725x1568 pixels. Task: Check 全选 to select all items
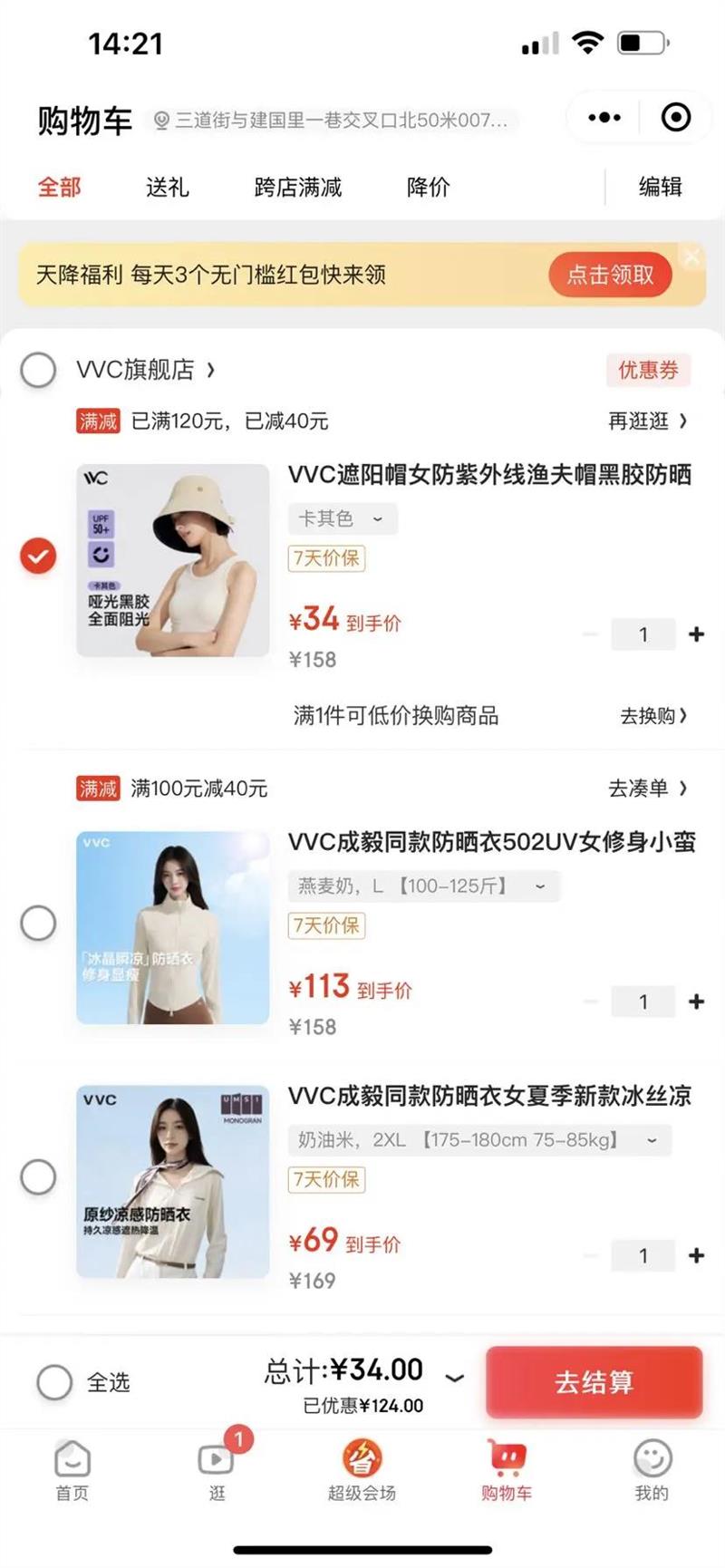click(54, 1382)
